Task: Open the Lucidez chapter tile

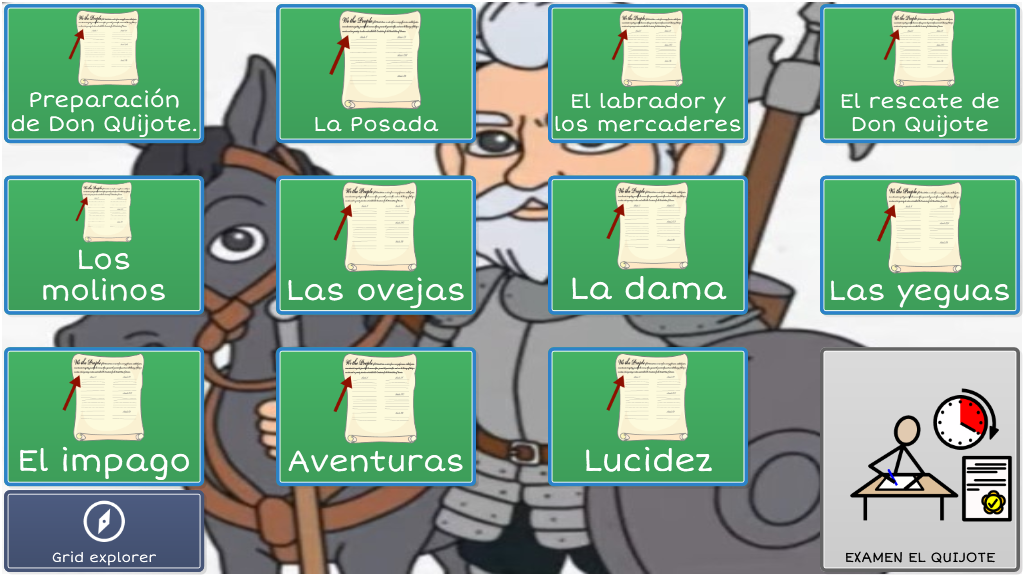Action: pos(648,416)
